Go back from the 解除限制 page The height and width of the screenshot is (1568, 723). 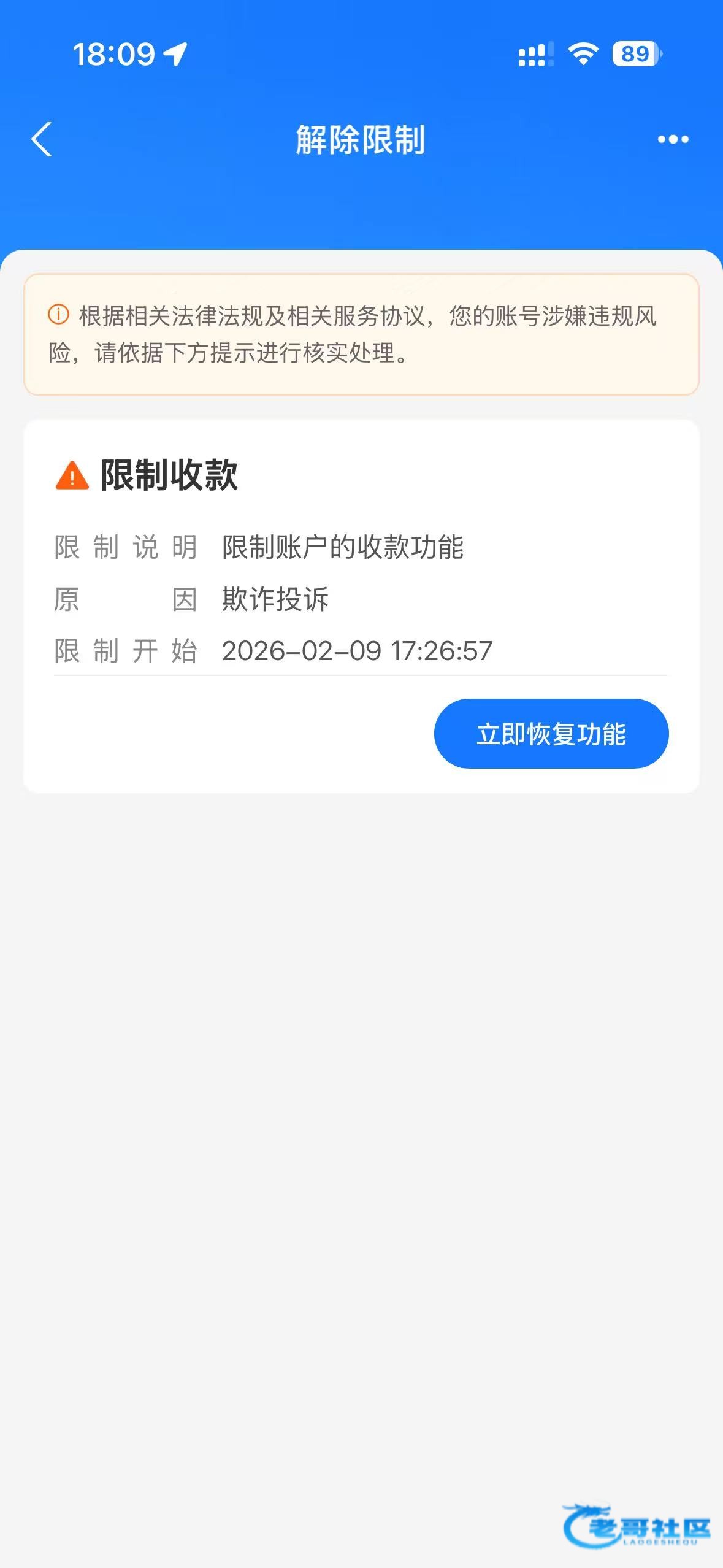point(42,140)
